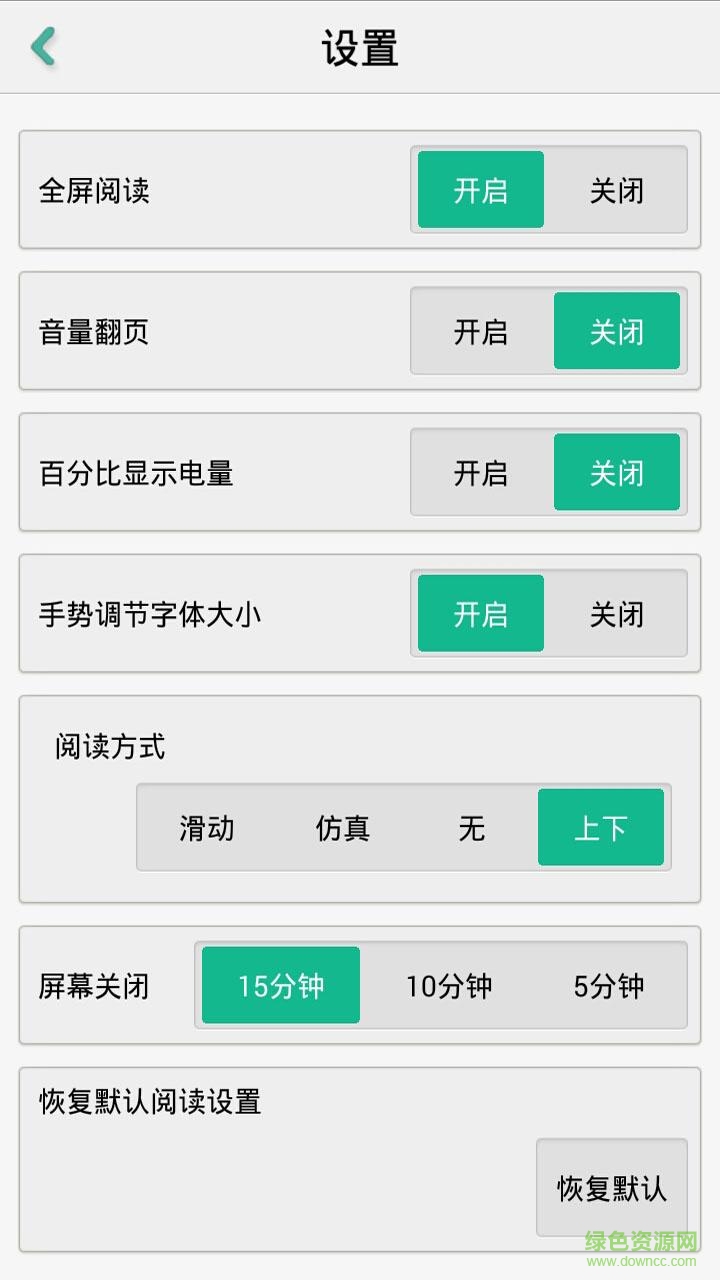
Task: Enable 全屏阅读 full-screen reading
Action: pos(479,189)
